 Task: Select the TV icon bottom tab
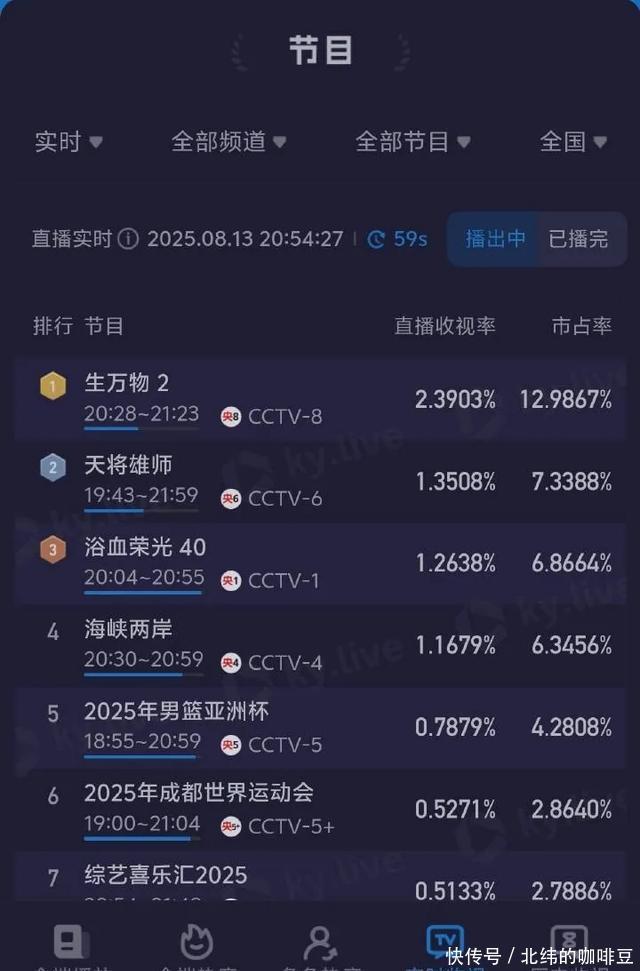tap(443, 940)
